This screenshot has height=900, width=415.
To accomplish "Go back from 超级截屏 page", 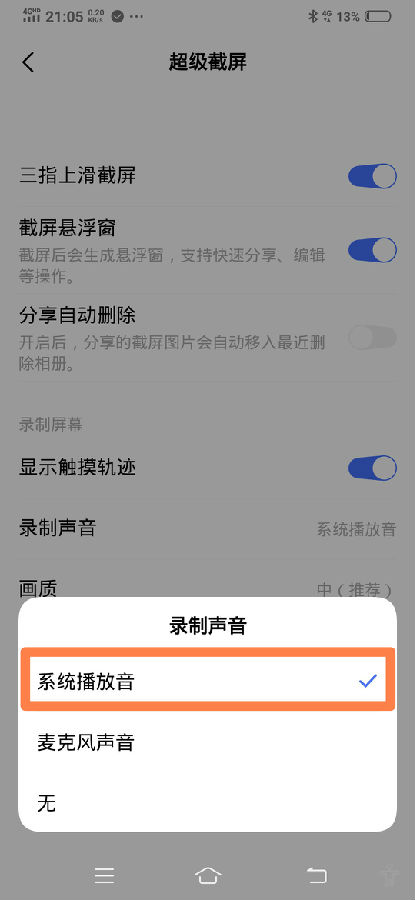I will pos(28,63).
